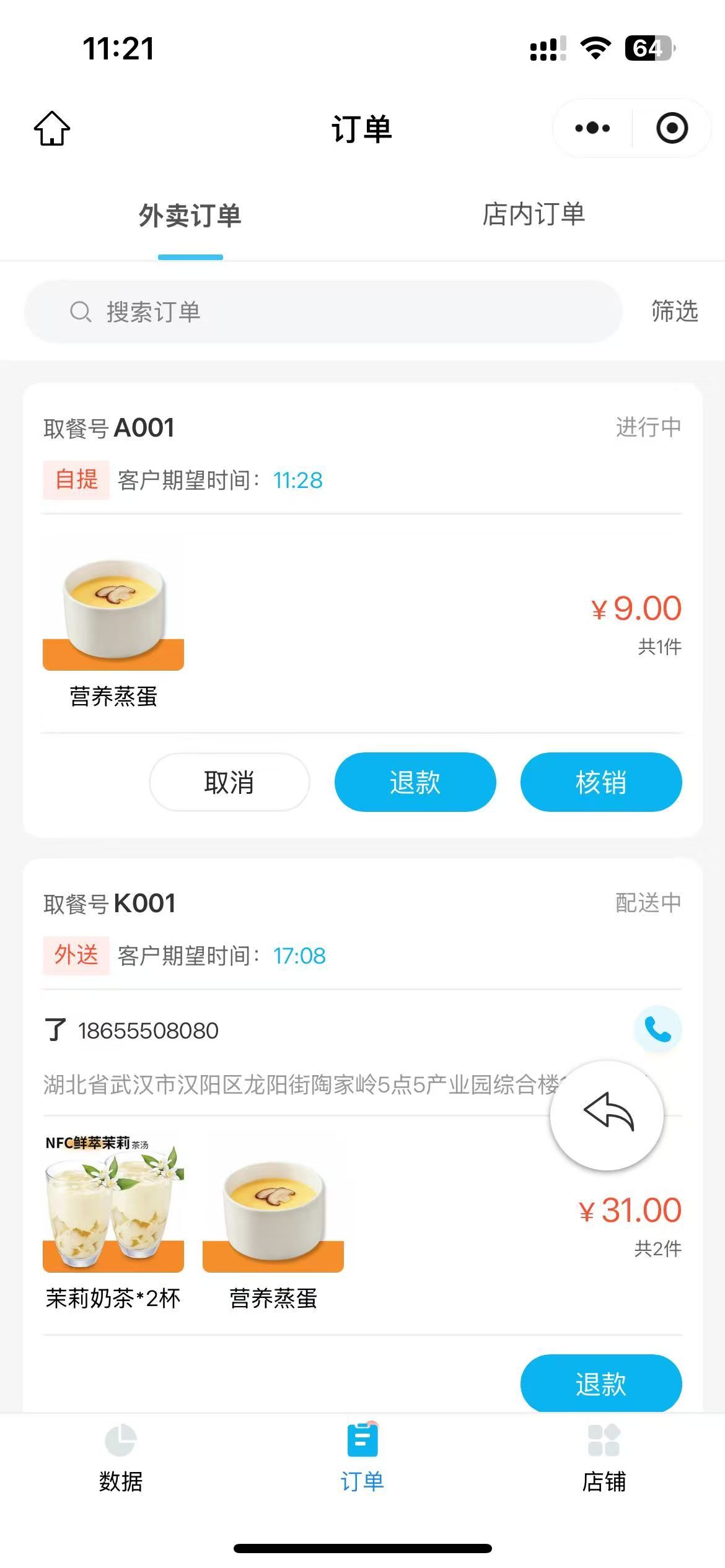This screenshot has width=725, height=1568.
Task: Open the 数据 tab
Action: (x=121, y=1458)
